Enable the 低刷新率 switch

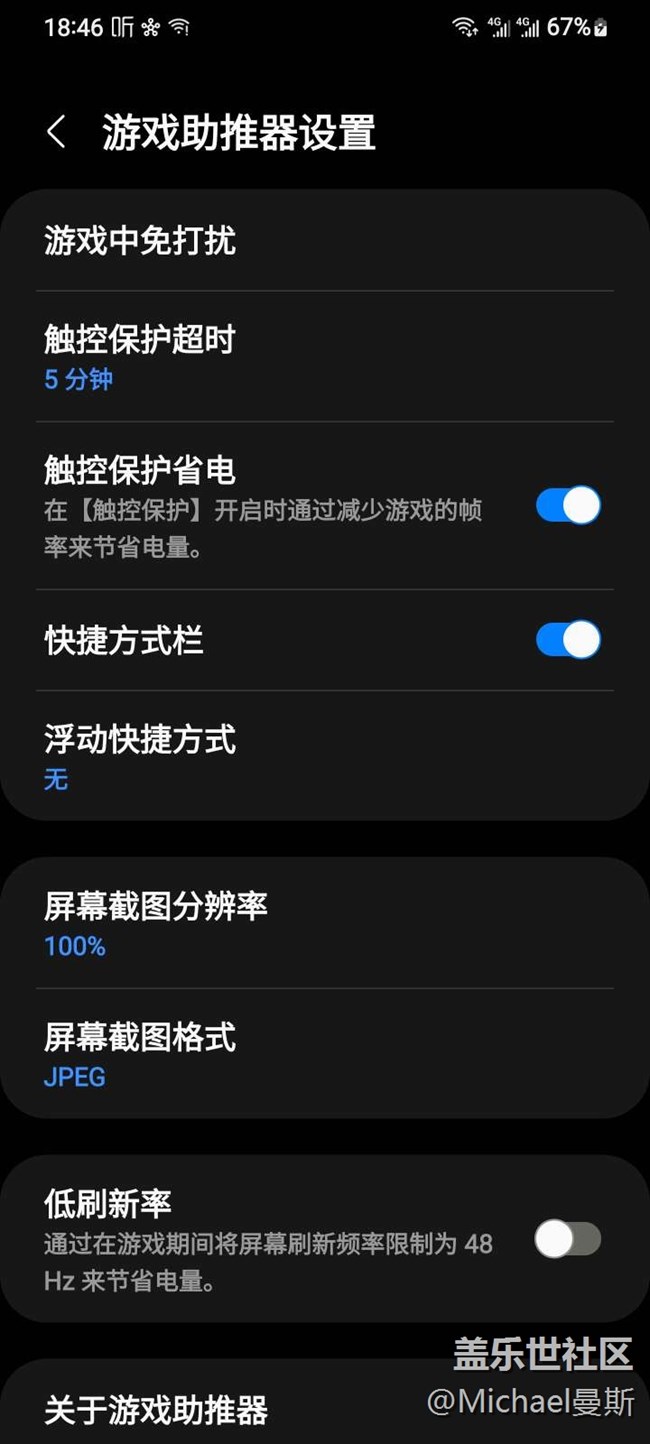(567, 1240)
